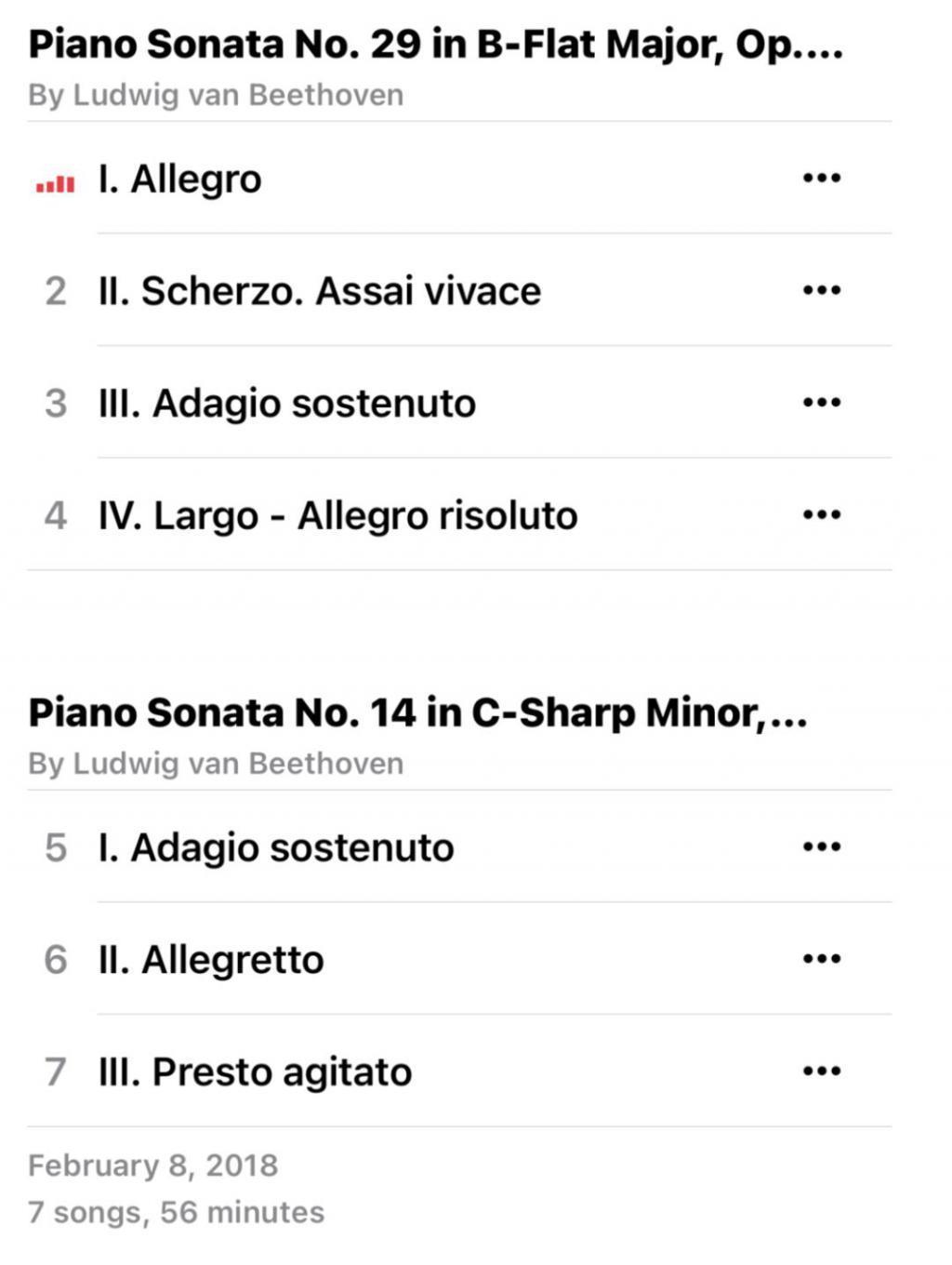Play track 7, III. Presto agitato
This screenshot has width=952, height=1265.
click(x=255, y=1071)
